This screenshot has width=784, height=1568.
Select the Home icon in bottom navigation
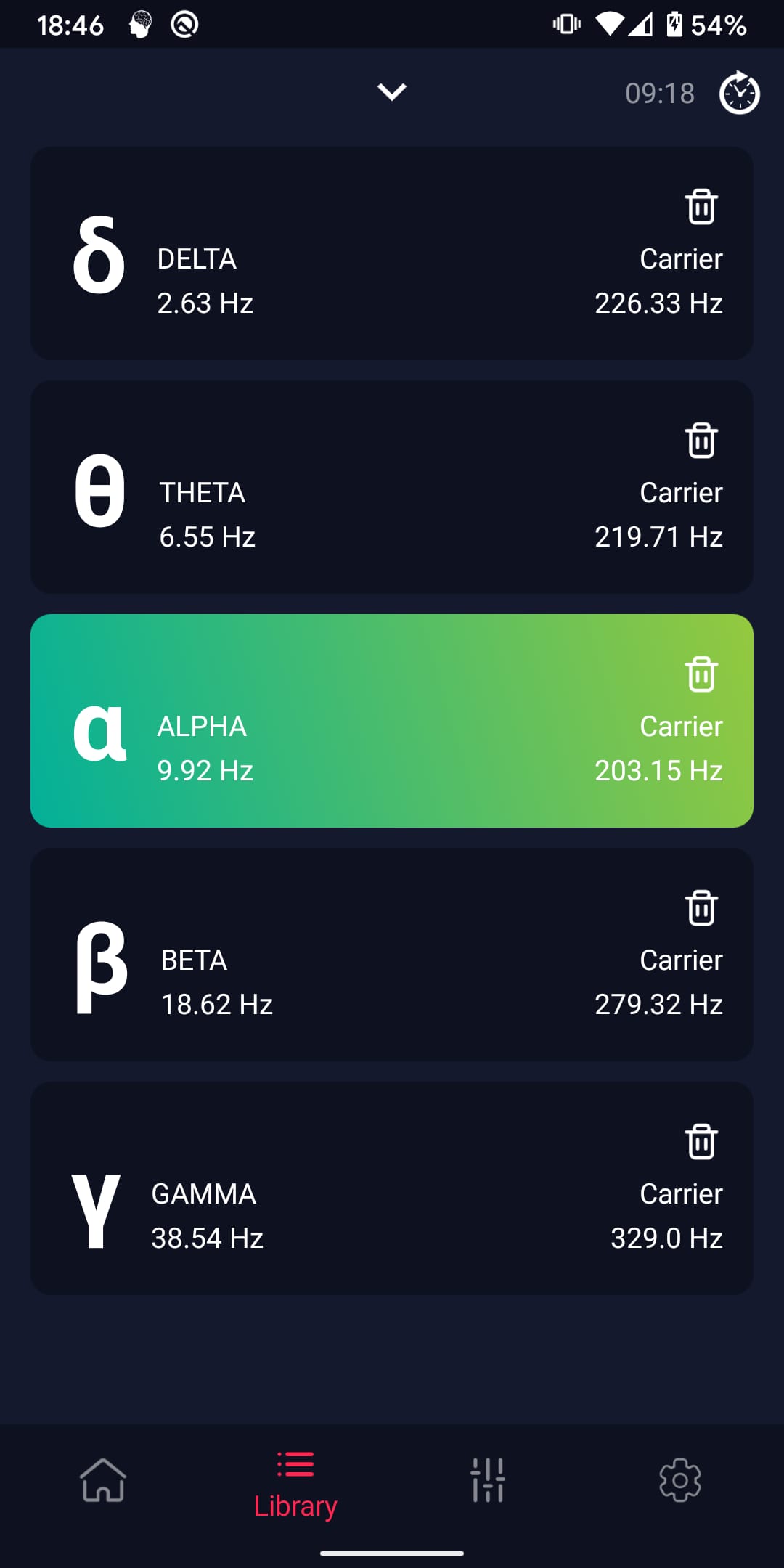pos(102,1481)
